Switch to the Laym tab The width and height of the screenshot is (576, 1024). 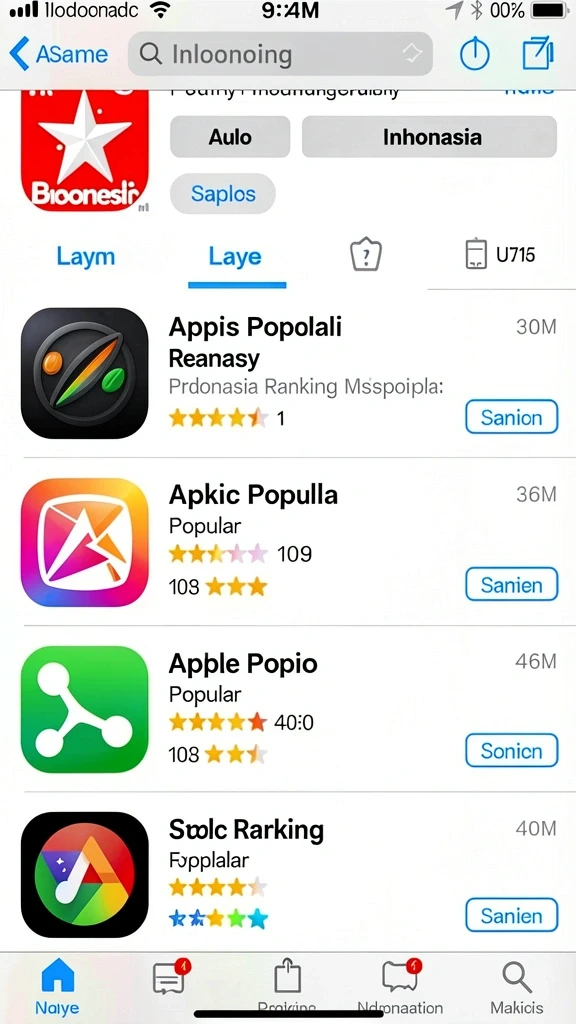[86, 256]
